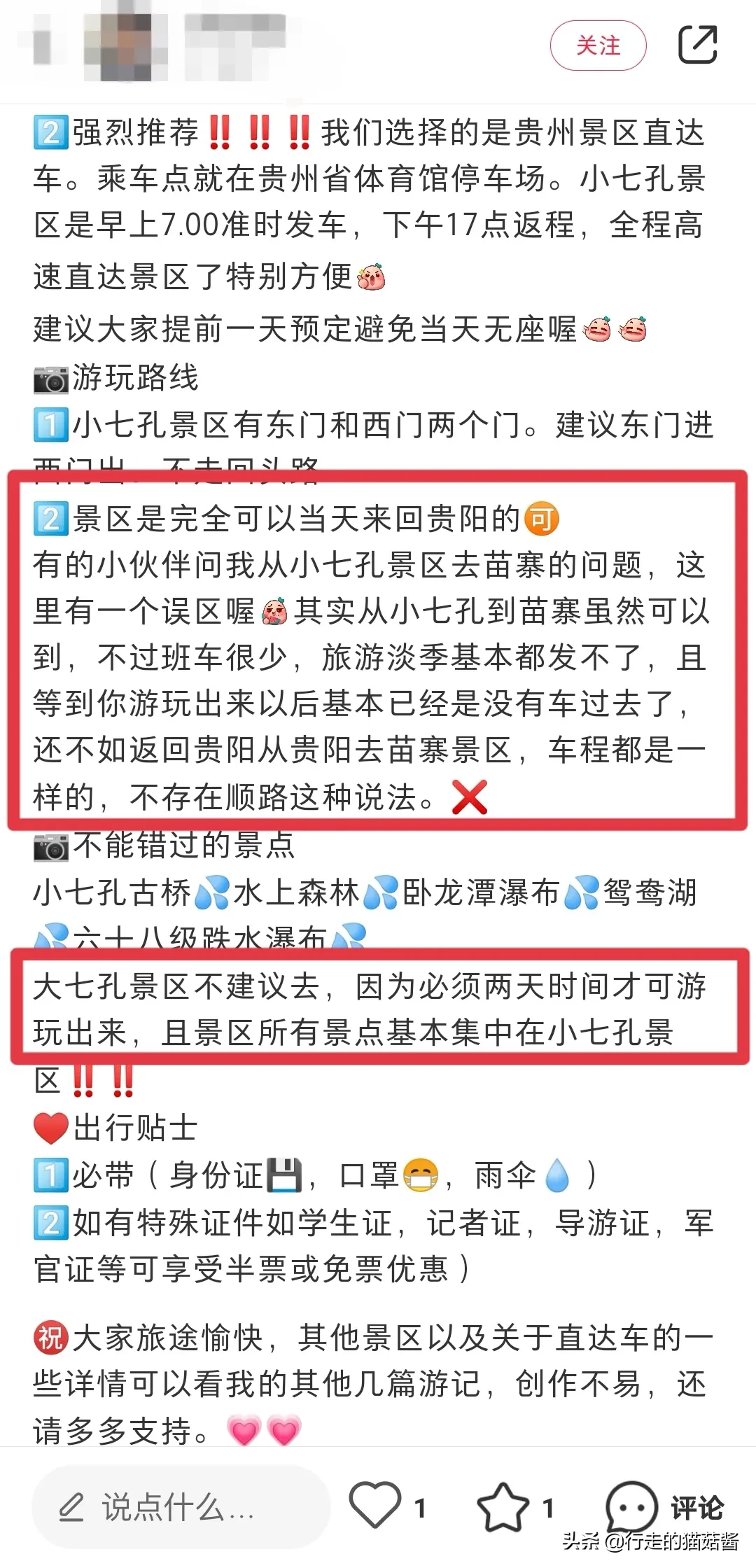Share this post
756x1568 pixels.
[698, 45]
